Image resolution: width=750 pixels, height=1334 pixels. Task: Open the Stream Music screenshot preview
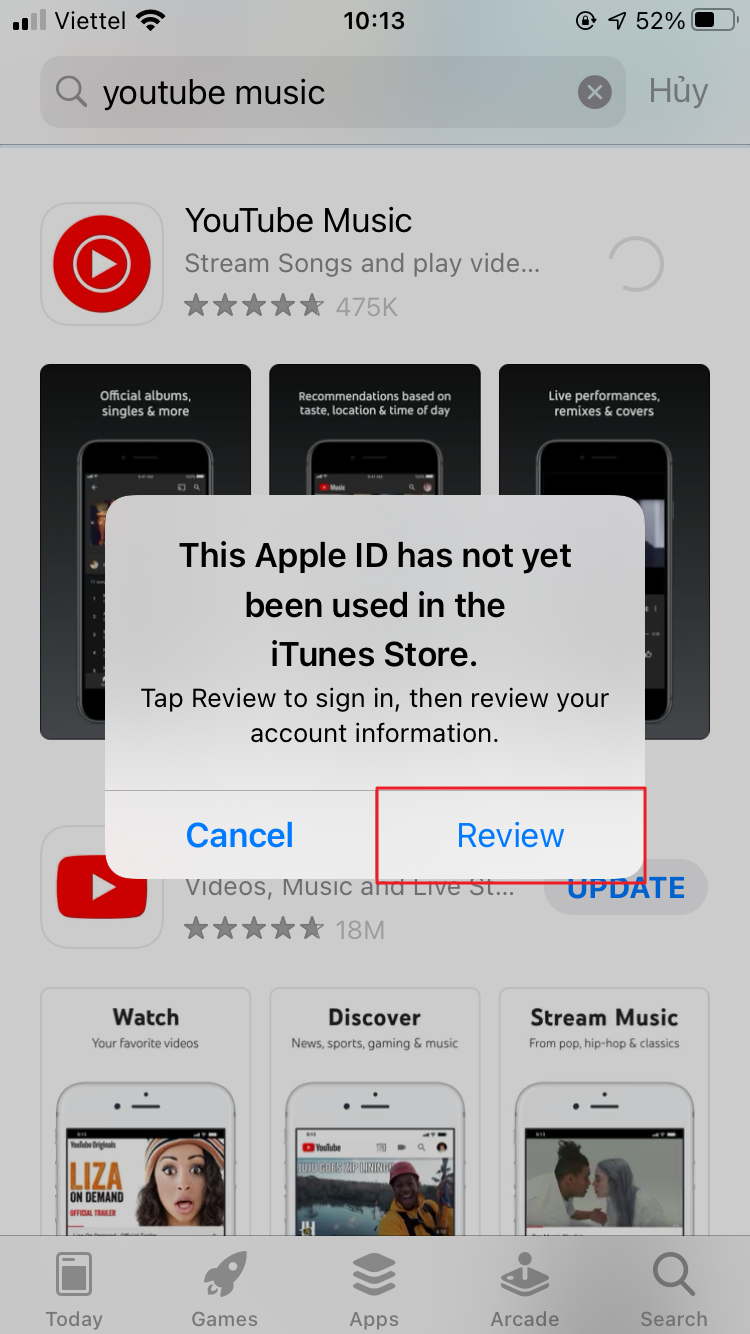[604, 1110]
